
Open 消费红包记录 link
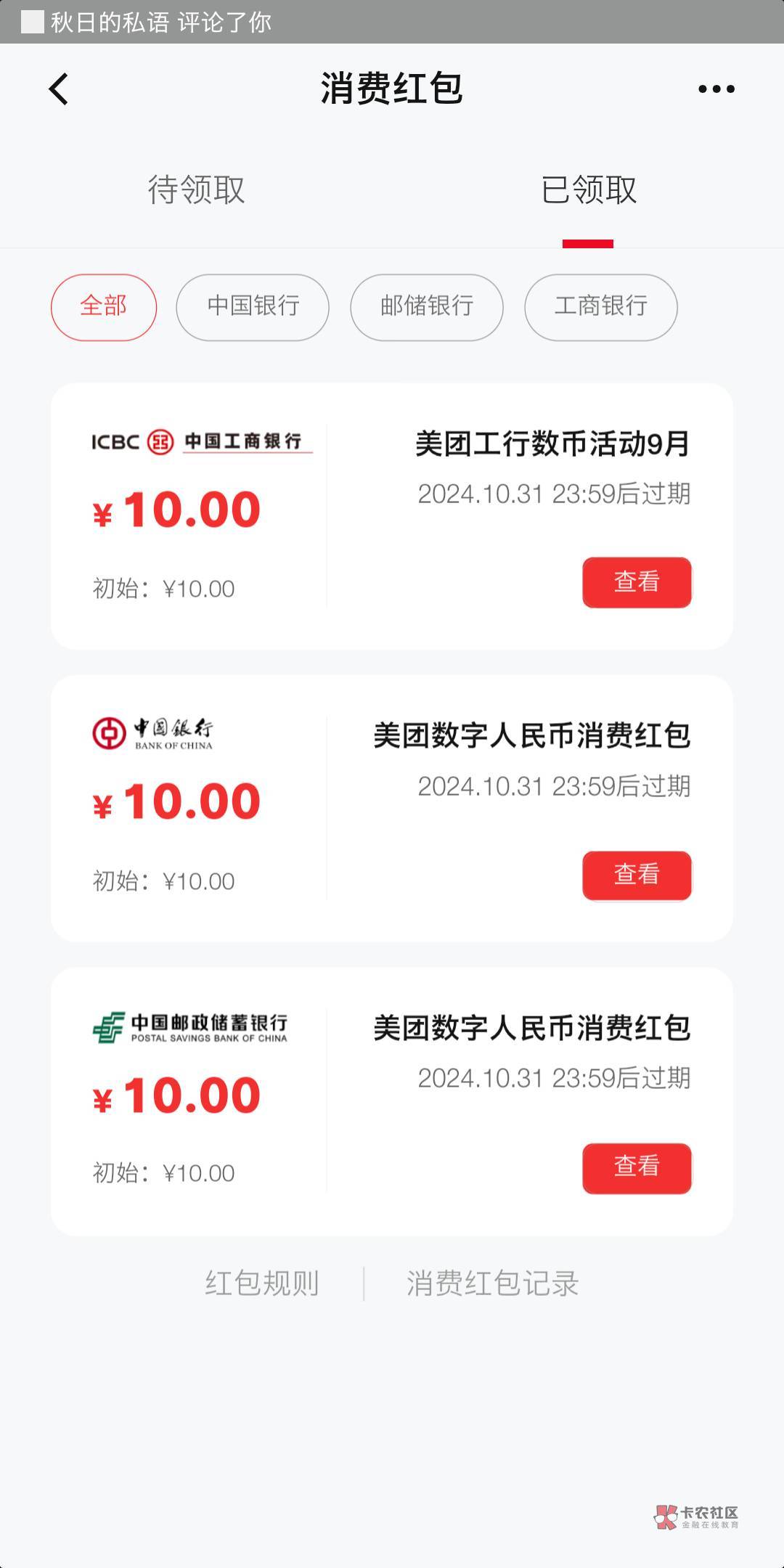tap(492, 1283)
